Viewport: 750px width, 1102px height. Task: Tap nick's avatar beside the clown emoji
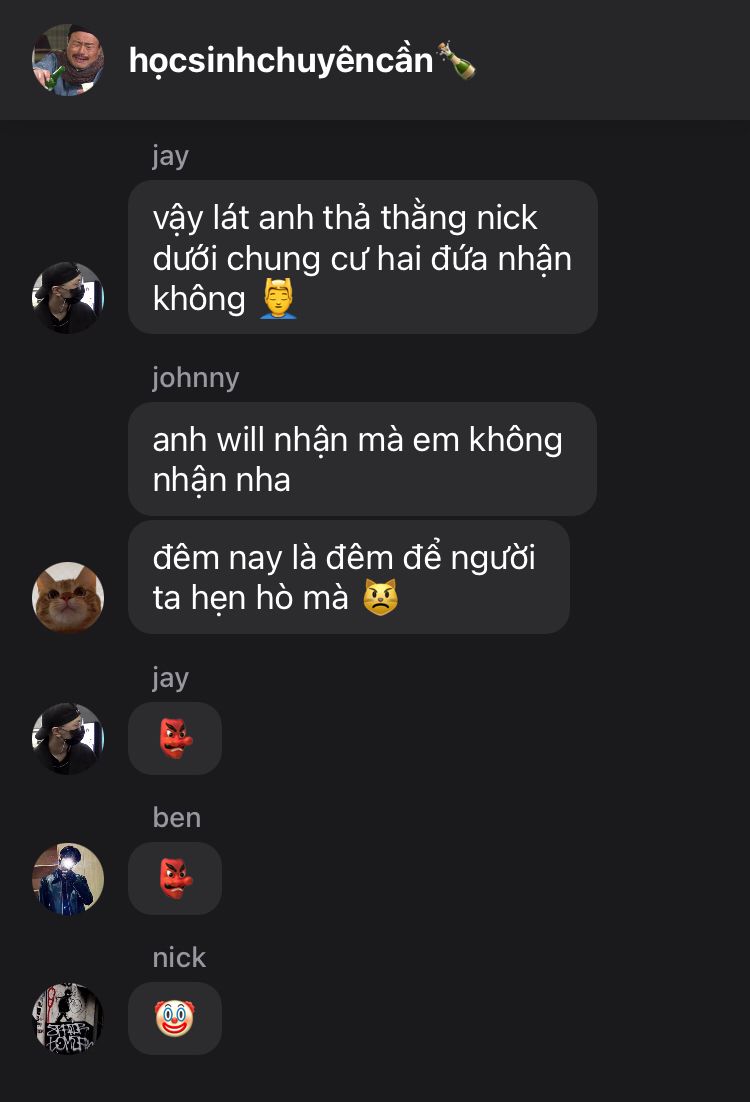click(68, 1018)
